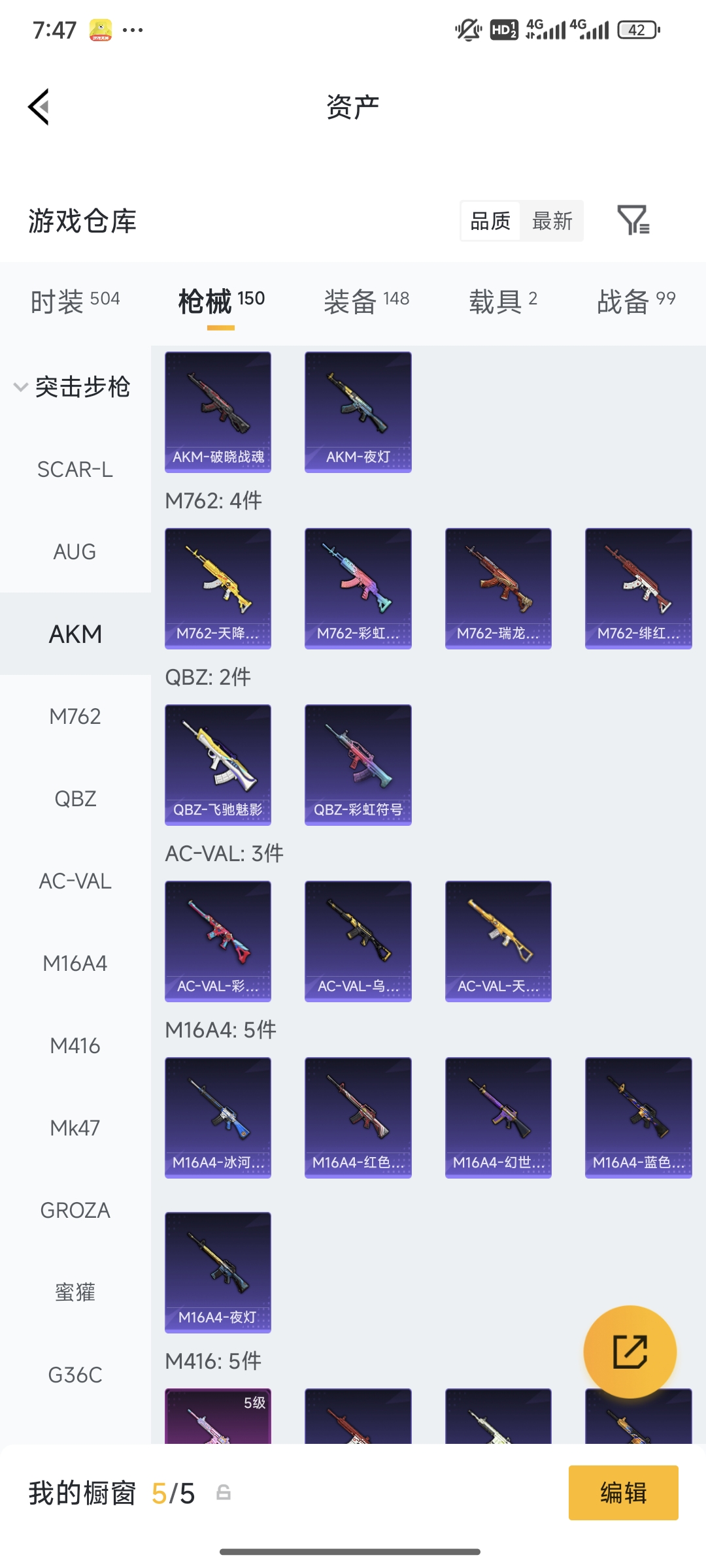The image size is (706, 1568).
Task: Open the M16A4-夜灯 skin
Action: [x=218, y=1272]
